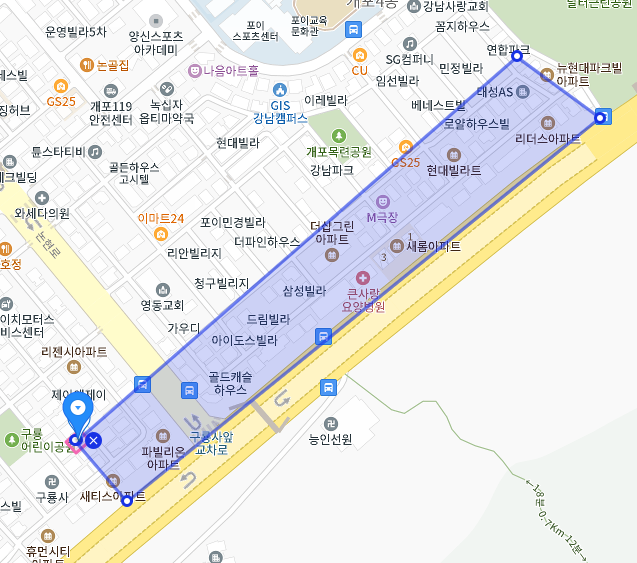
Task: Tap the blue location pin marker
Action: [x=77, y=412]
